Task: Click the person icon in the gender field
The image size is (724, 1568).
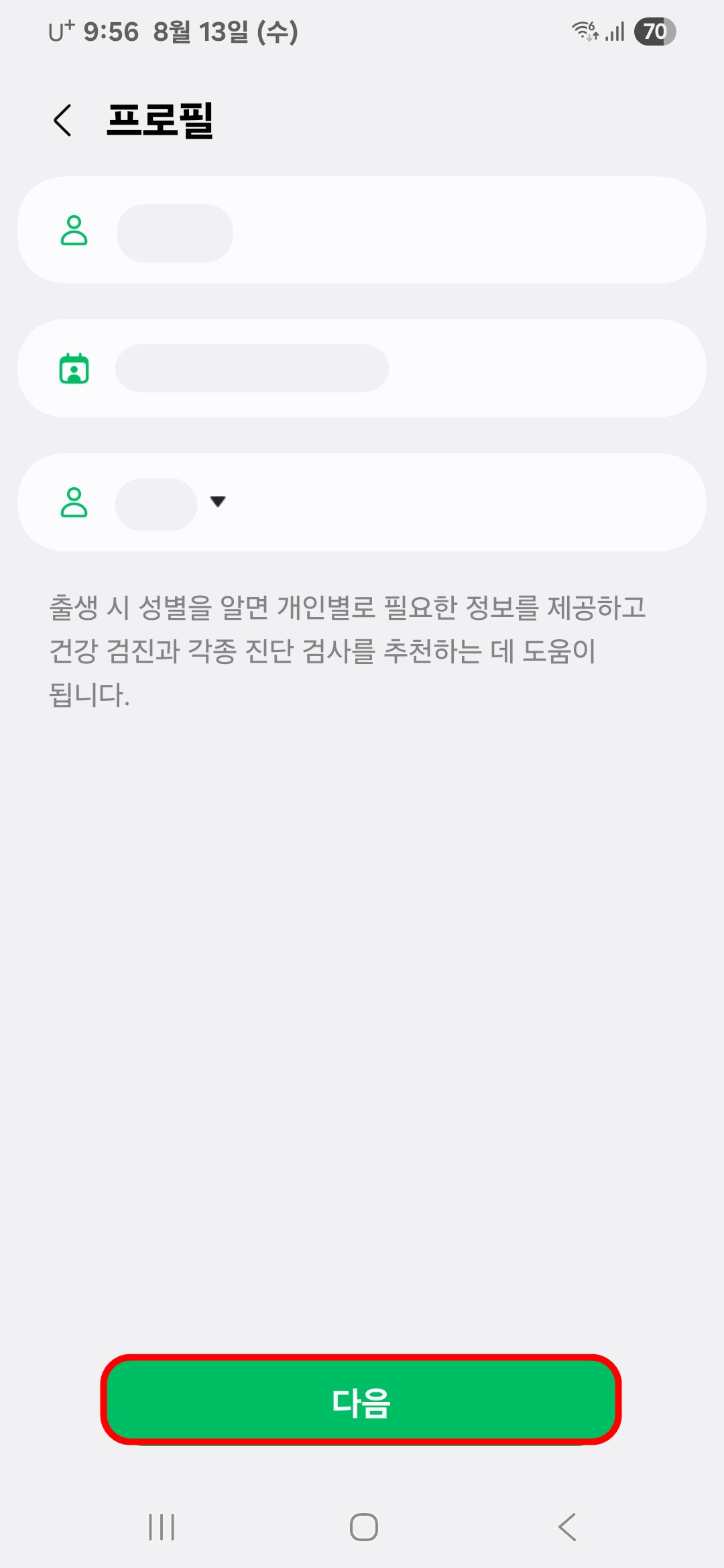Action: (74, 503)
